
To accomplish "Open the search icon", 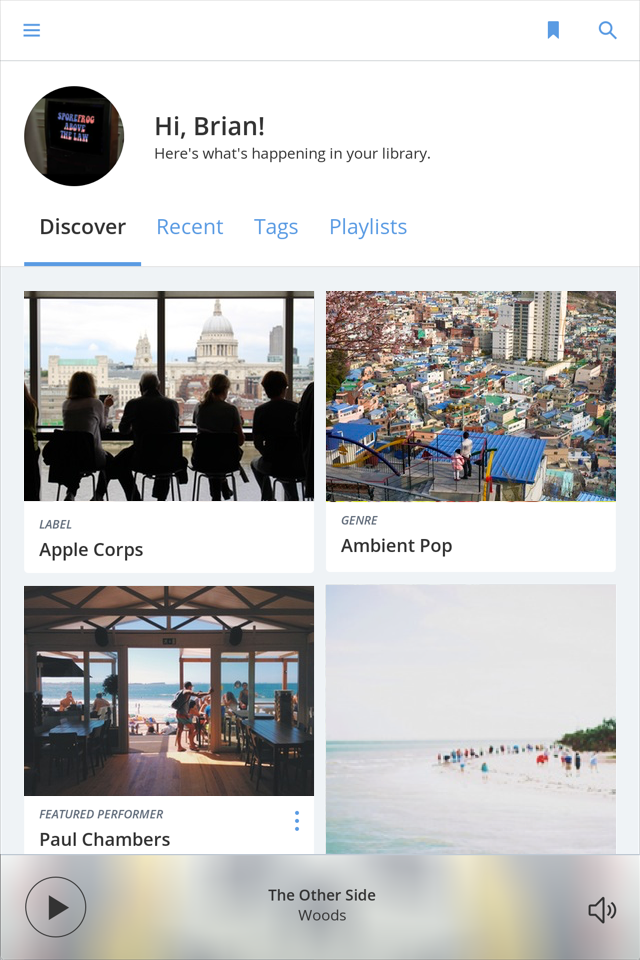I will point(607,30).
